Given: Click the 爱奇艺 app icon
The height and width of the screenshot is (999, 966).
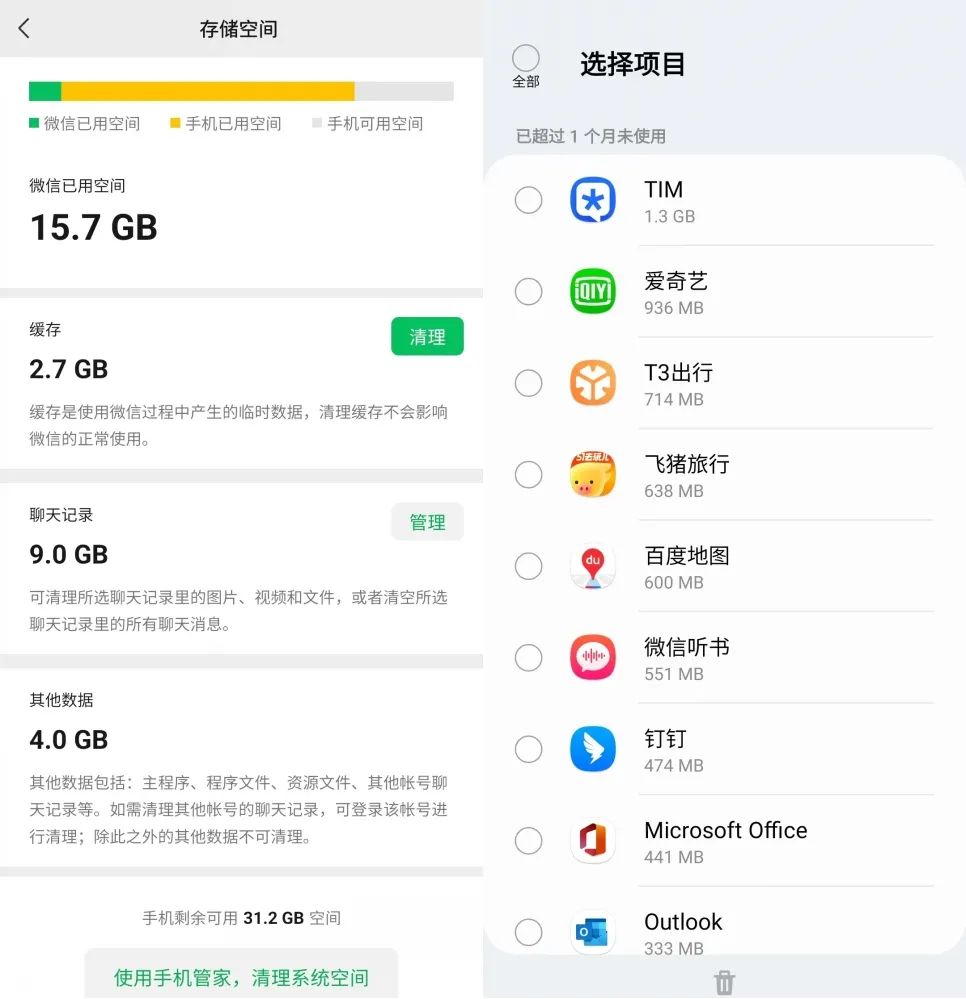Looking at the screenshot, I should [593, 291].
